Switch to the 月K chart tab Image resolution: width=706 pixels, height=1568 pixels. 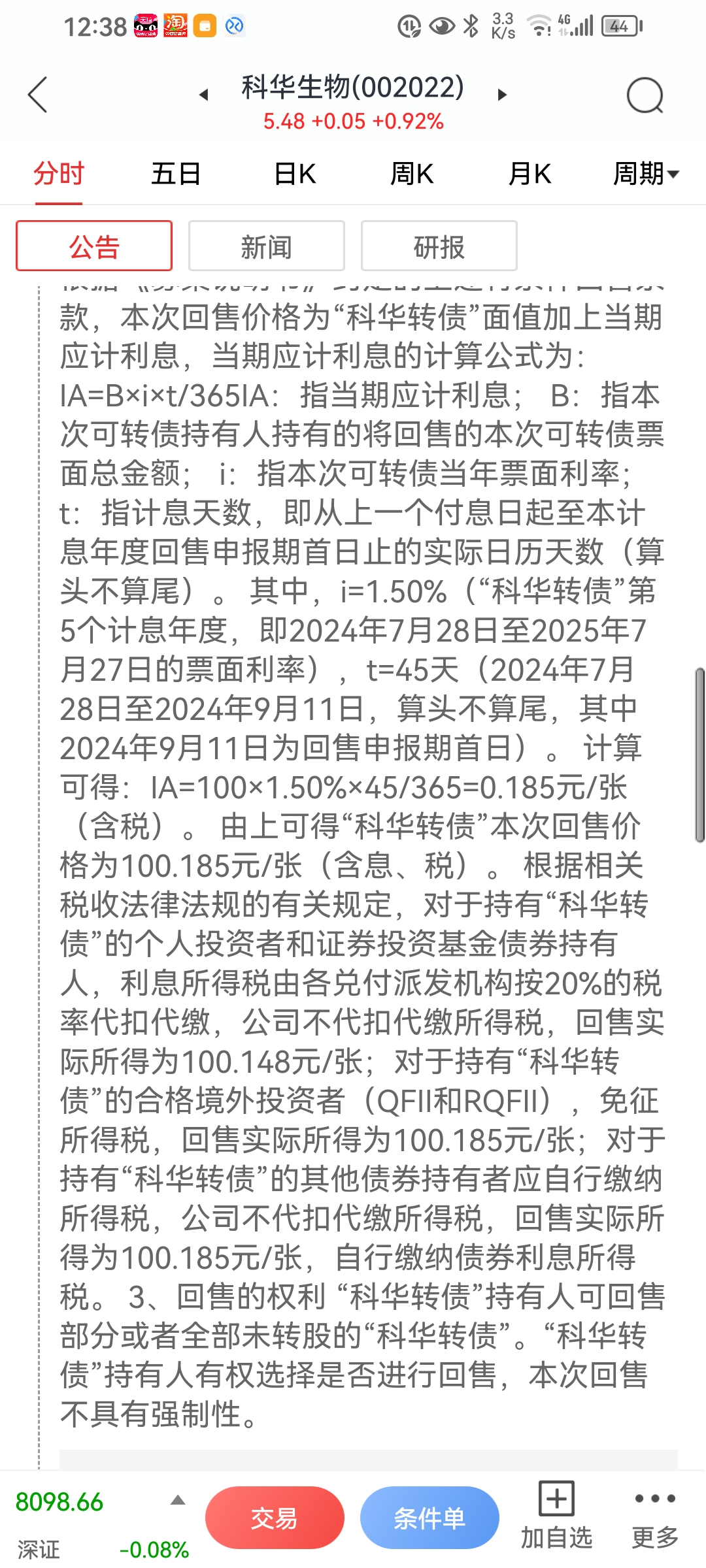(529, 174)
